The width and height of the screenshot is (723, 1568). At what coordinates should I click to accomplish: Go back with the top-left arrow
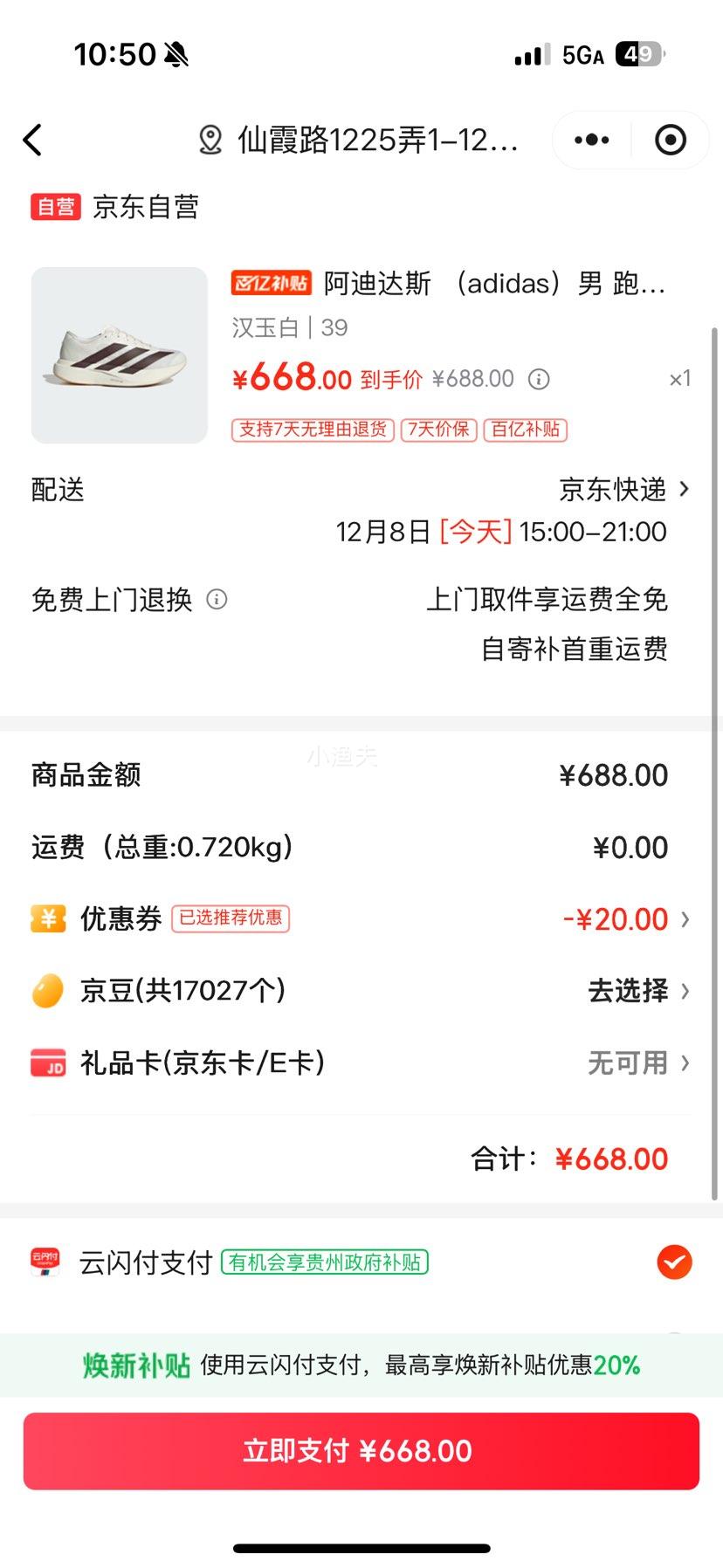(33, 140)
